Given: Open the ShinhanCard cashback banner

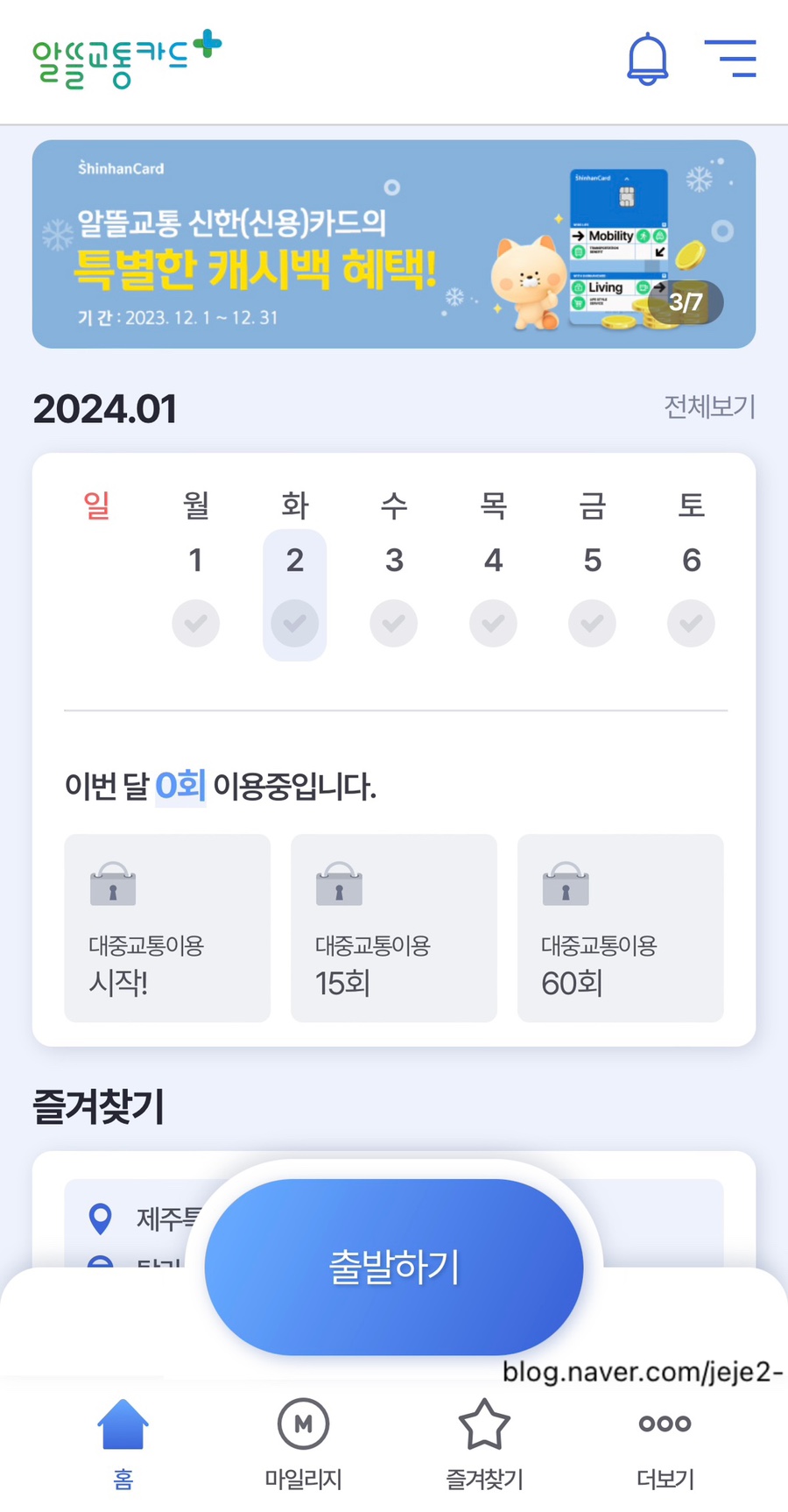Looking at the screenshot, I should (x=392, y=243).
